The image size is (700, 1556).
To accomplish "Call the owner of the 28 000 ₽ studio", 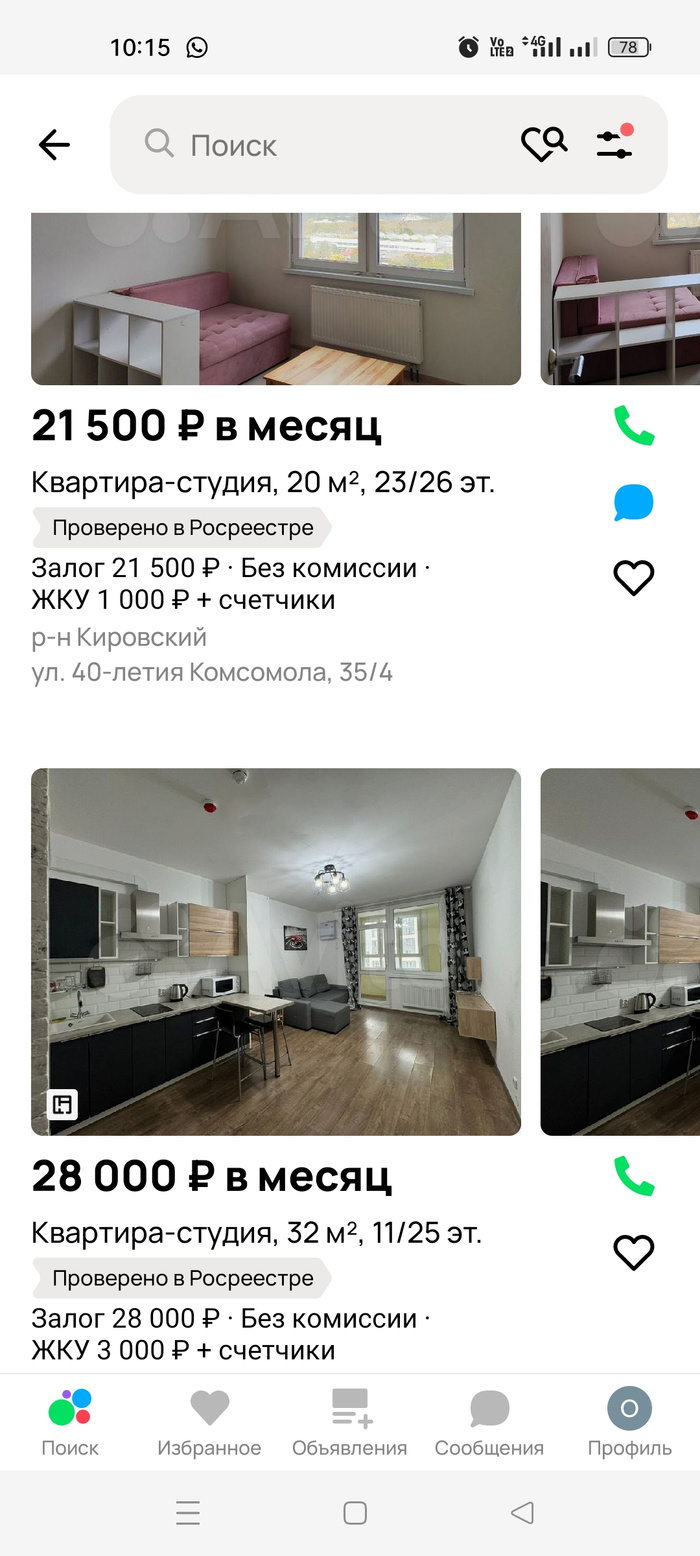I will click(633, 1176).
